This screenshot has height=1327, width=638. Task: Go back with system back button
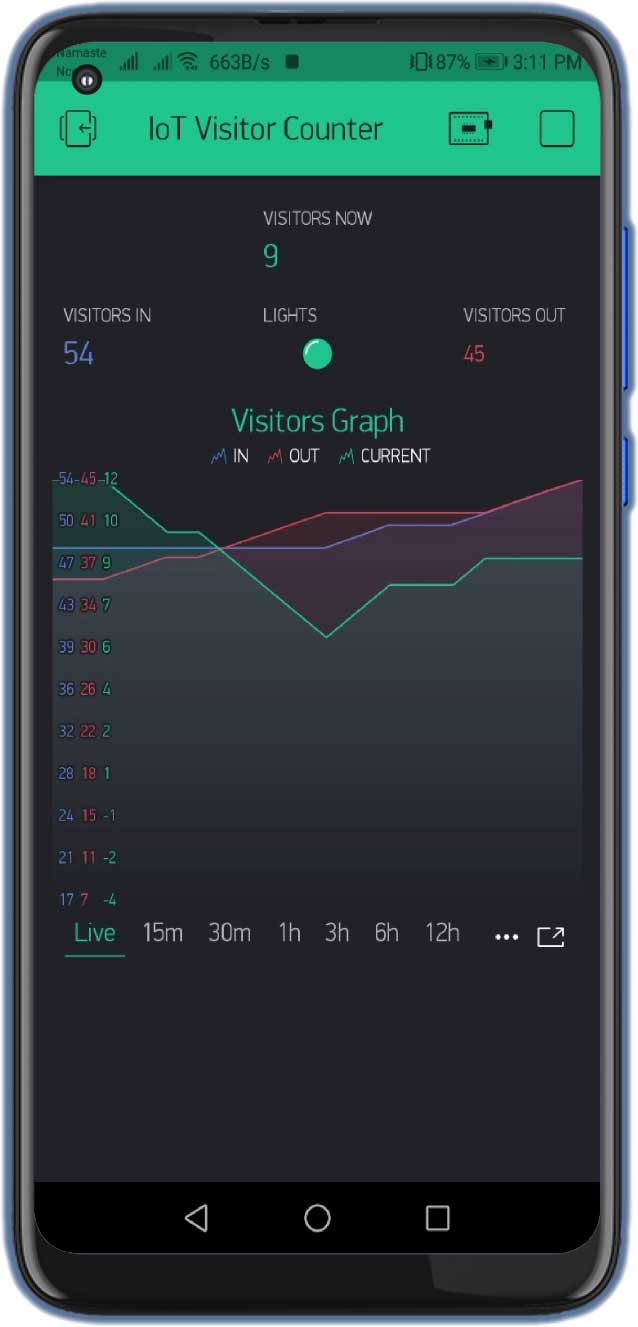tap(197, 1217)
